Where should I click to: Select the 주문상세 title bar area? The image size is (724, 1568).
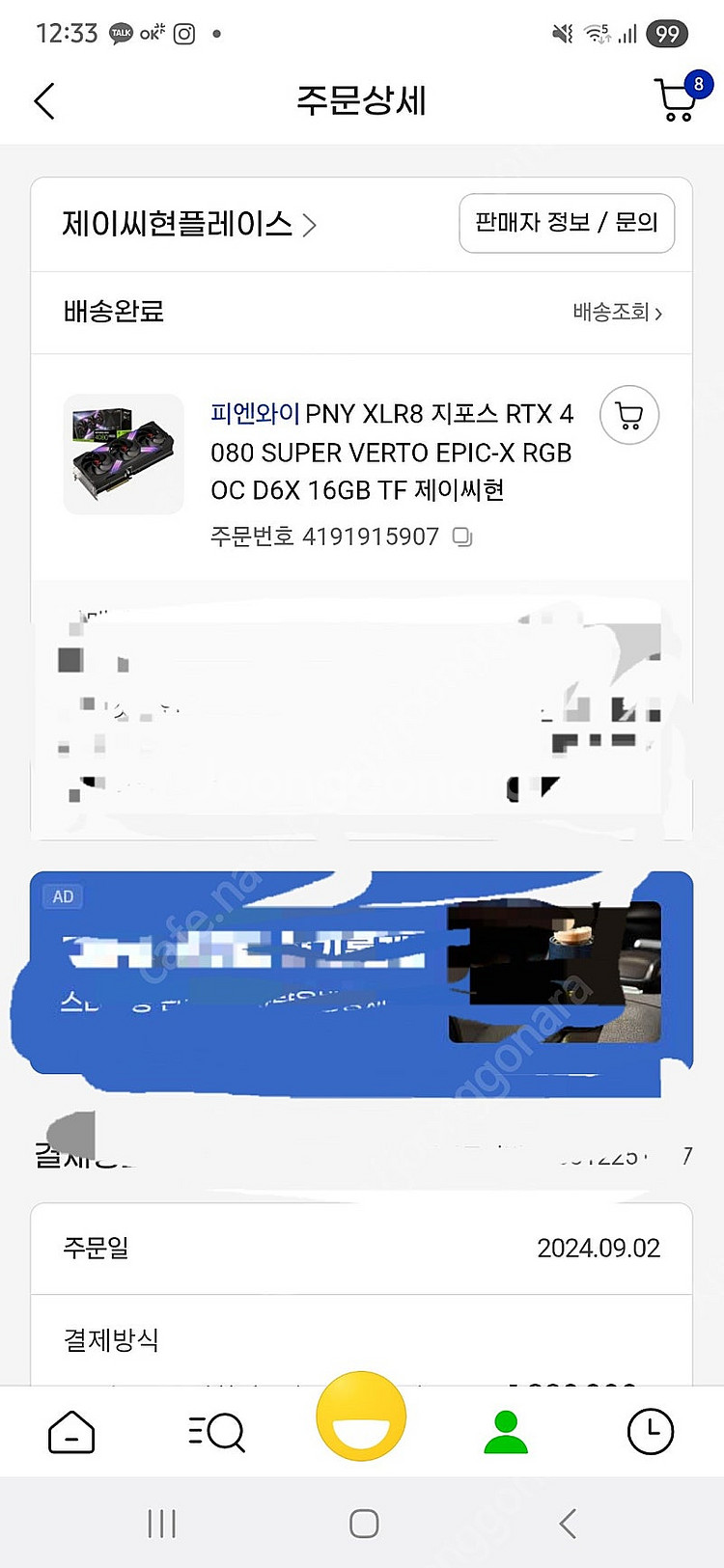(362, 100)
